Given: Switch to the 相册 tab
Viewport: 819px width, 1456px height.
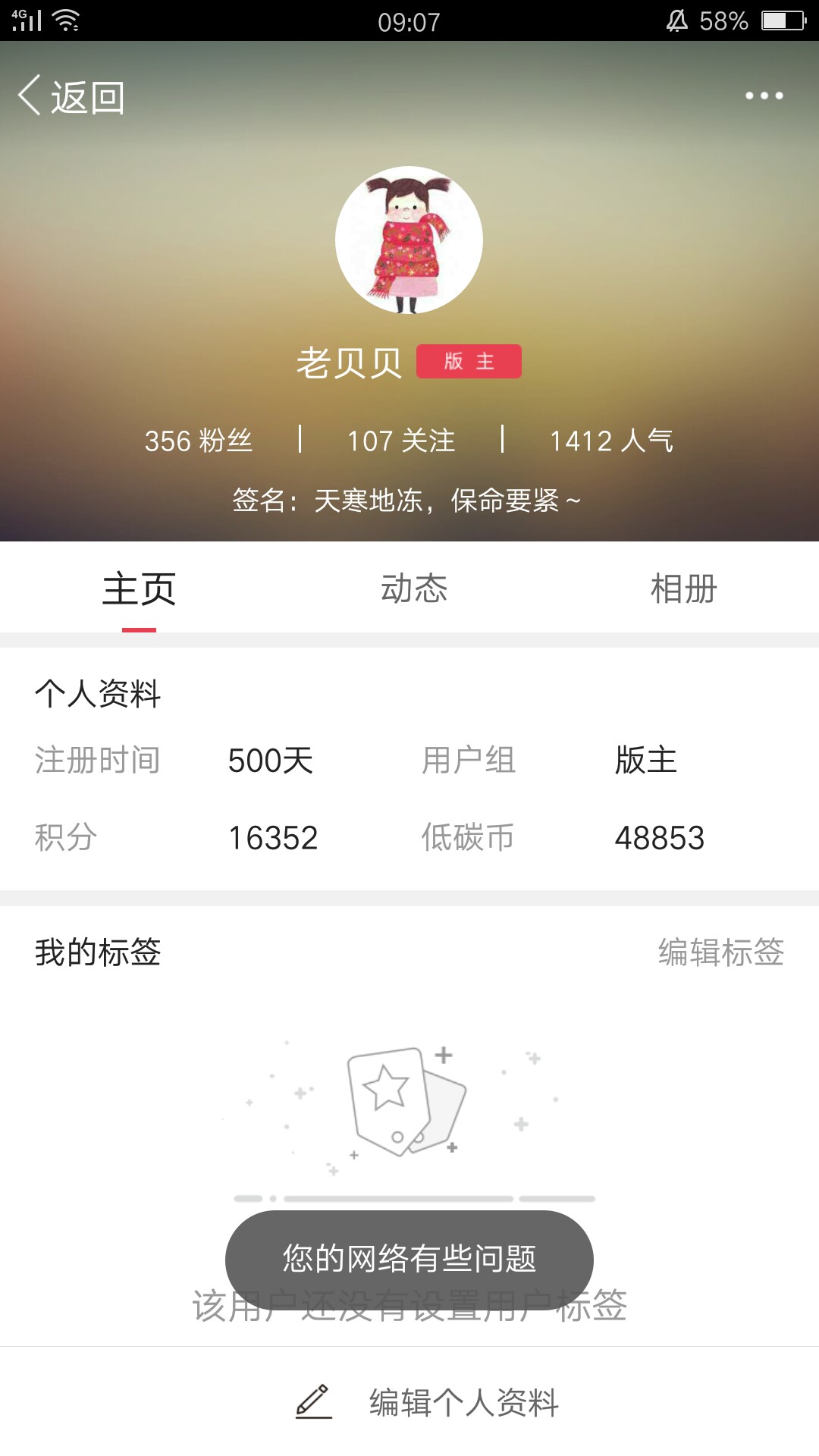Looking at the screenshot, I should pos(684,589).
